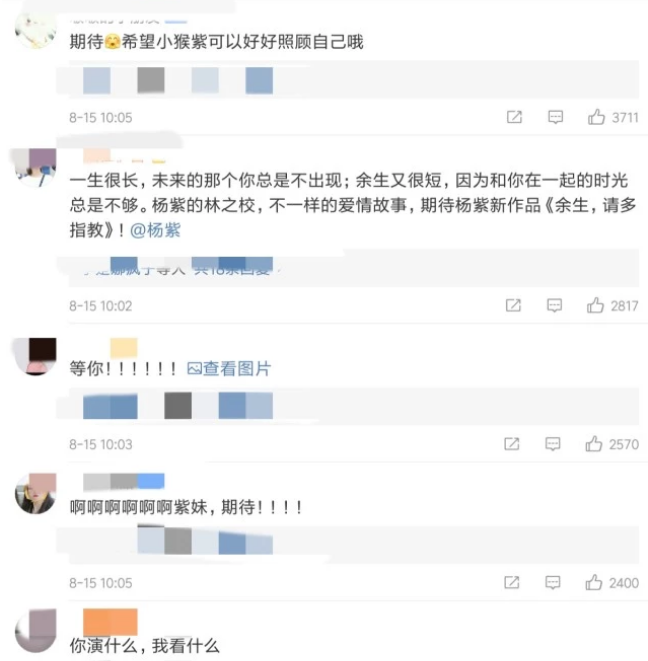Reply to the comment with 2817 likes

pyautogui.click(x=555, y=305)
